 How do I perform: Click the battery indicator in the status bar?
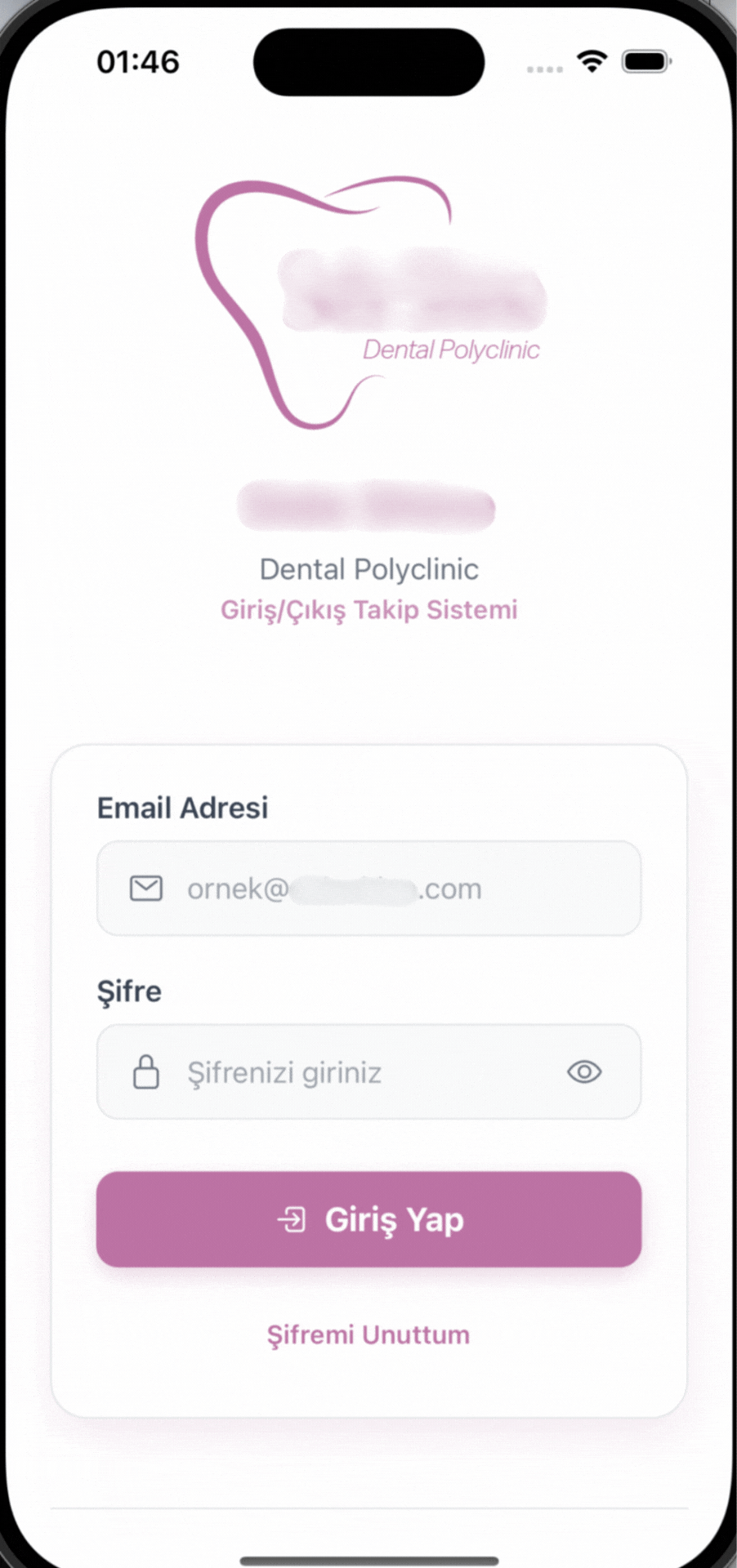pos(645,60)
